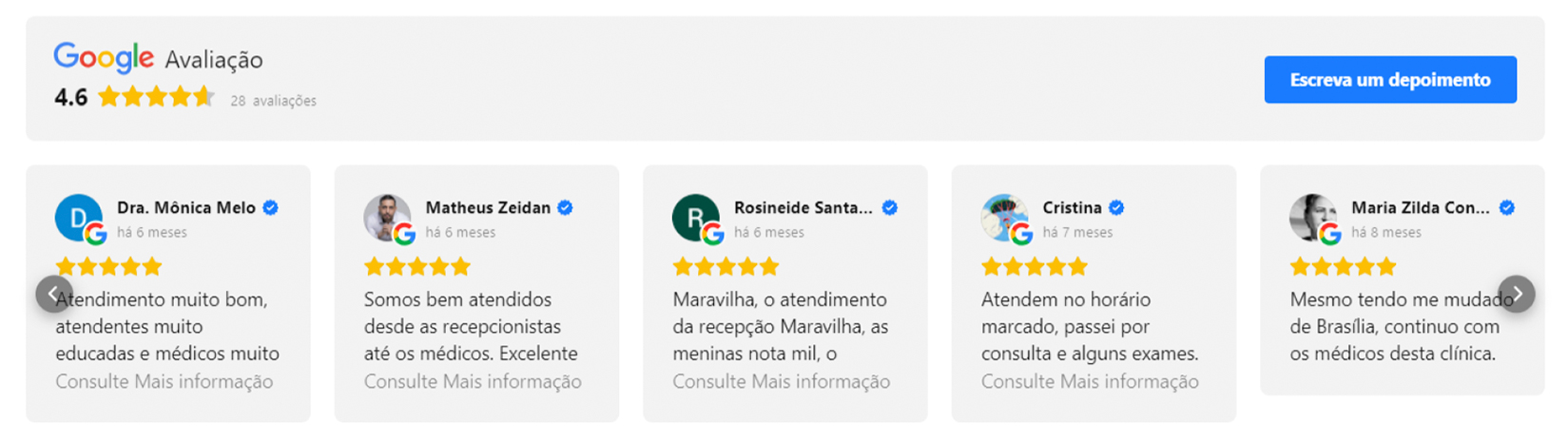Show next reviews with right arrow

click(x=1516, y=294)
